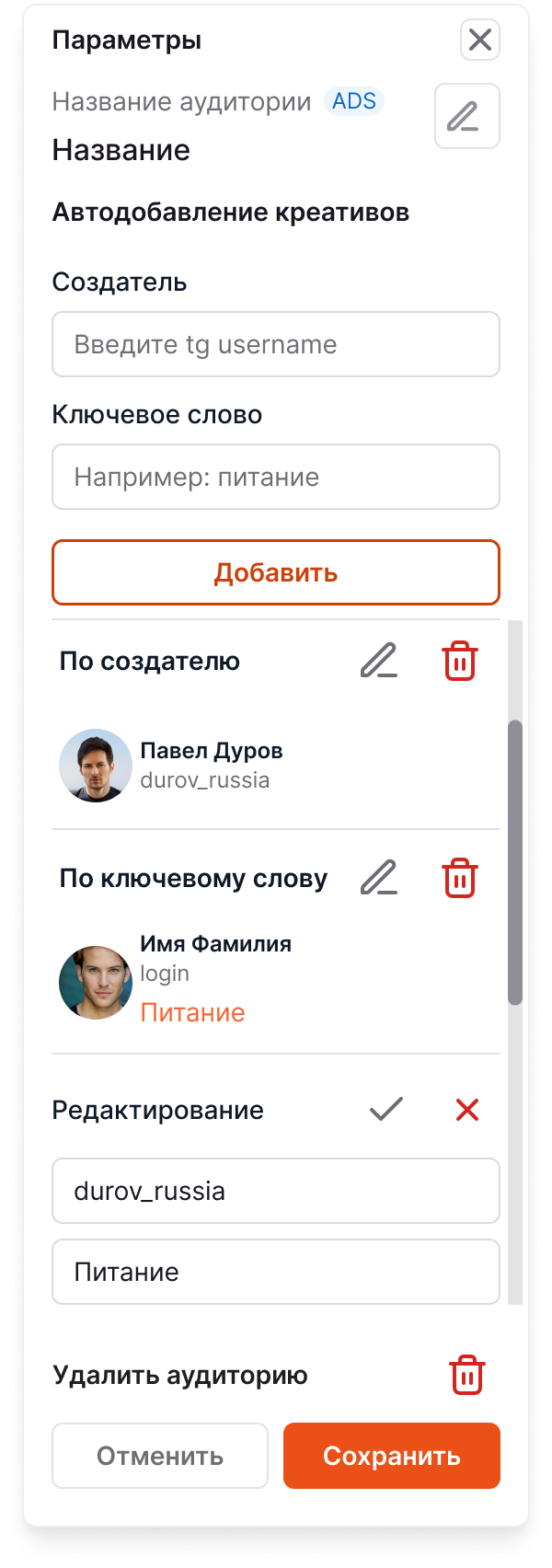Delete the По создателю rule
The width and height of the screenshot is (552, 1568).
(x=460, y=661)
